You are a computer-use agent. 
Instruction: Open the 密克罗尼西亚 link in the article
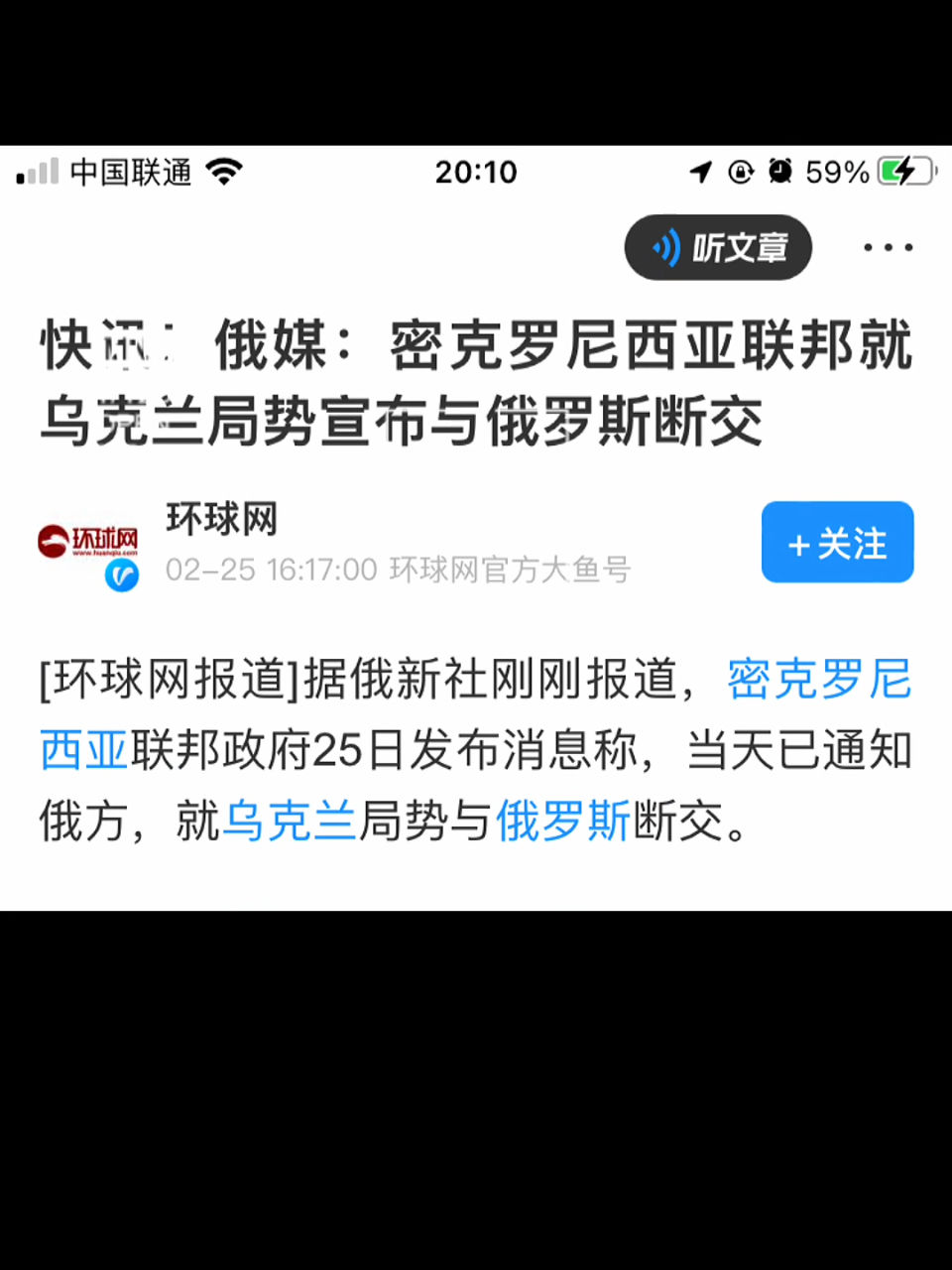point(819,681)
